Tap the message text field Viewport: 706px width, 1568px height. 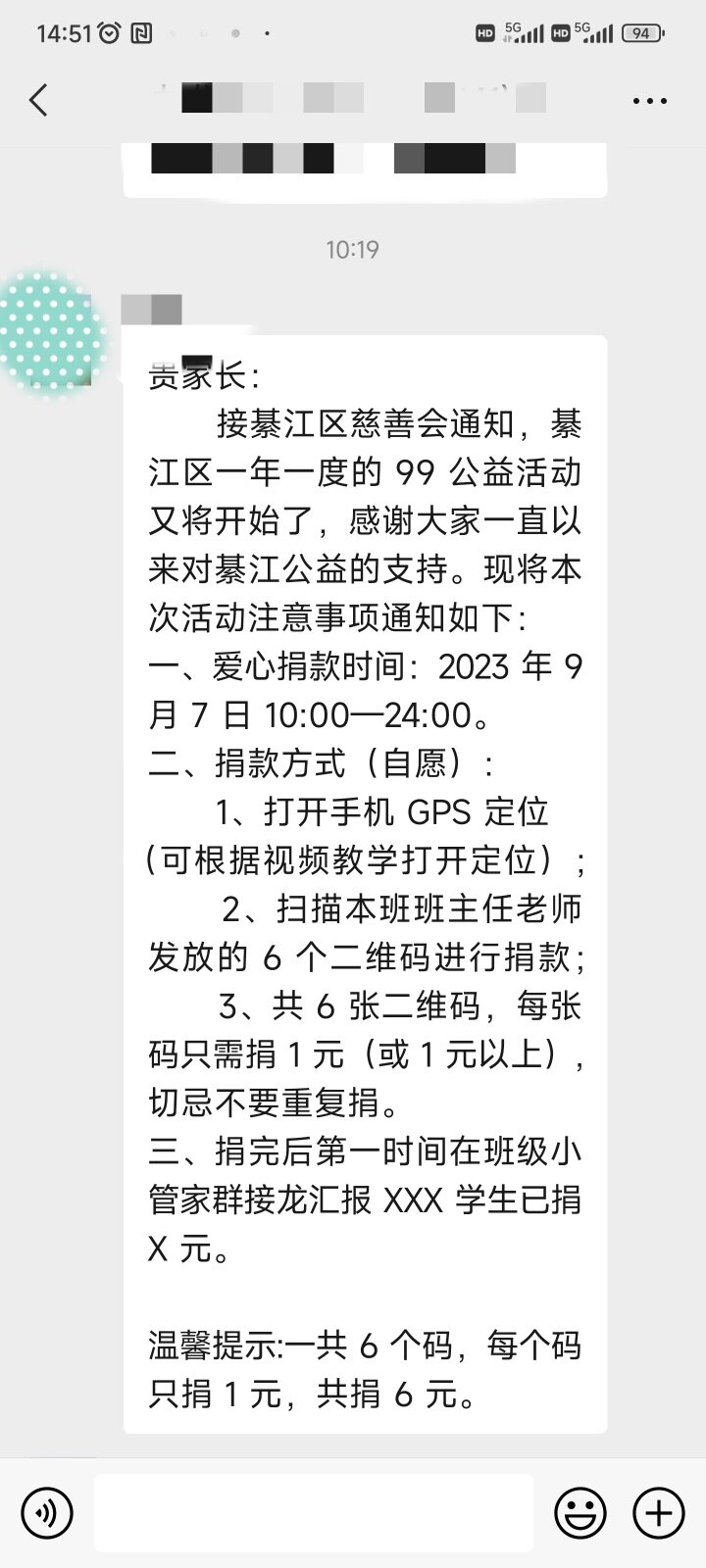tap(314, 1512)
